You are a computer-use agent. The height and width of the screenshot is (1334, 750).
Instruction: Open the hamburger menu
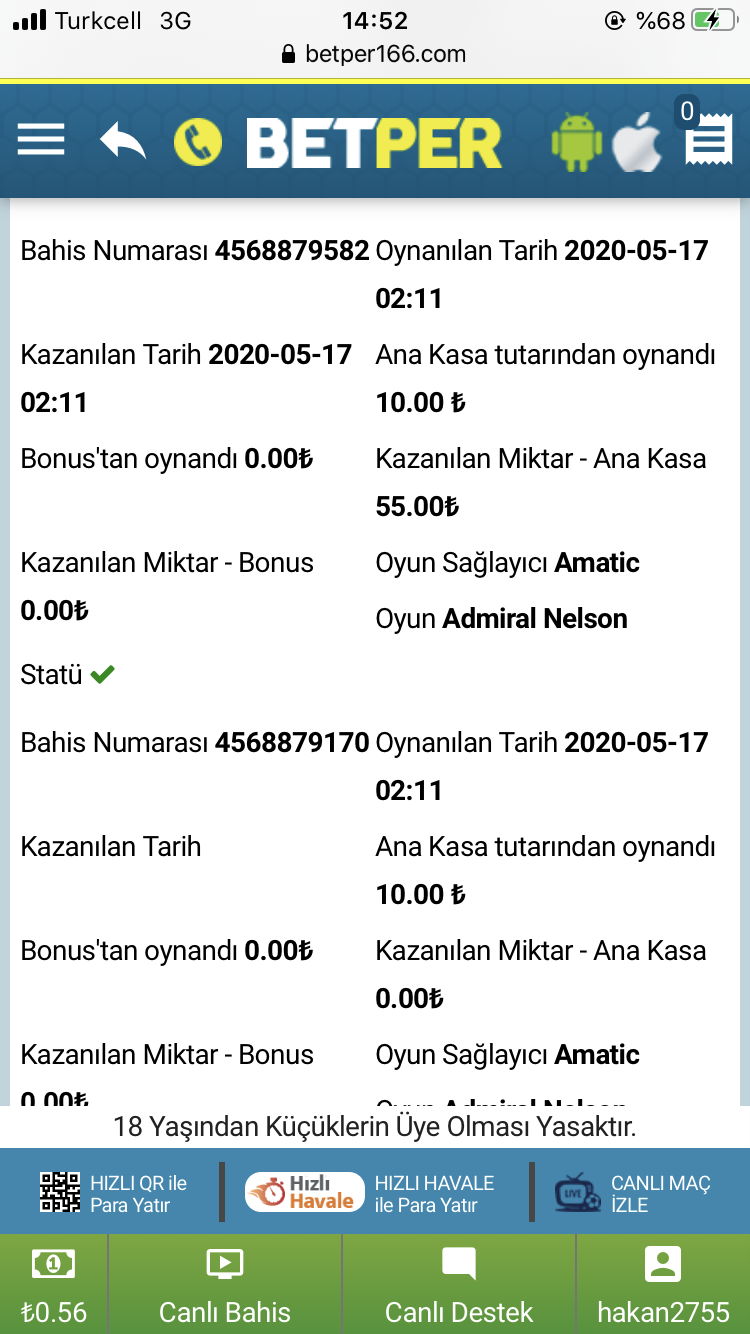click(41, 140)
